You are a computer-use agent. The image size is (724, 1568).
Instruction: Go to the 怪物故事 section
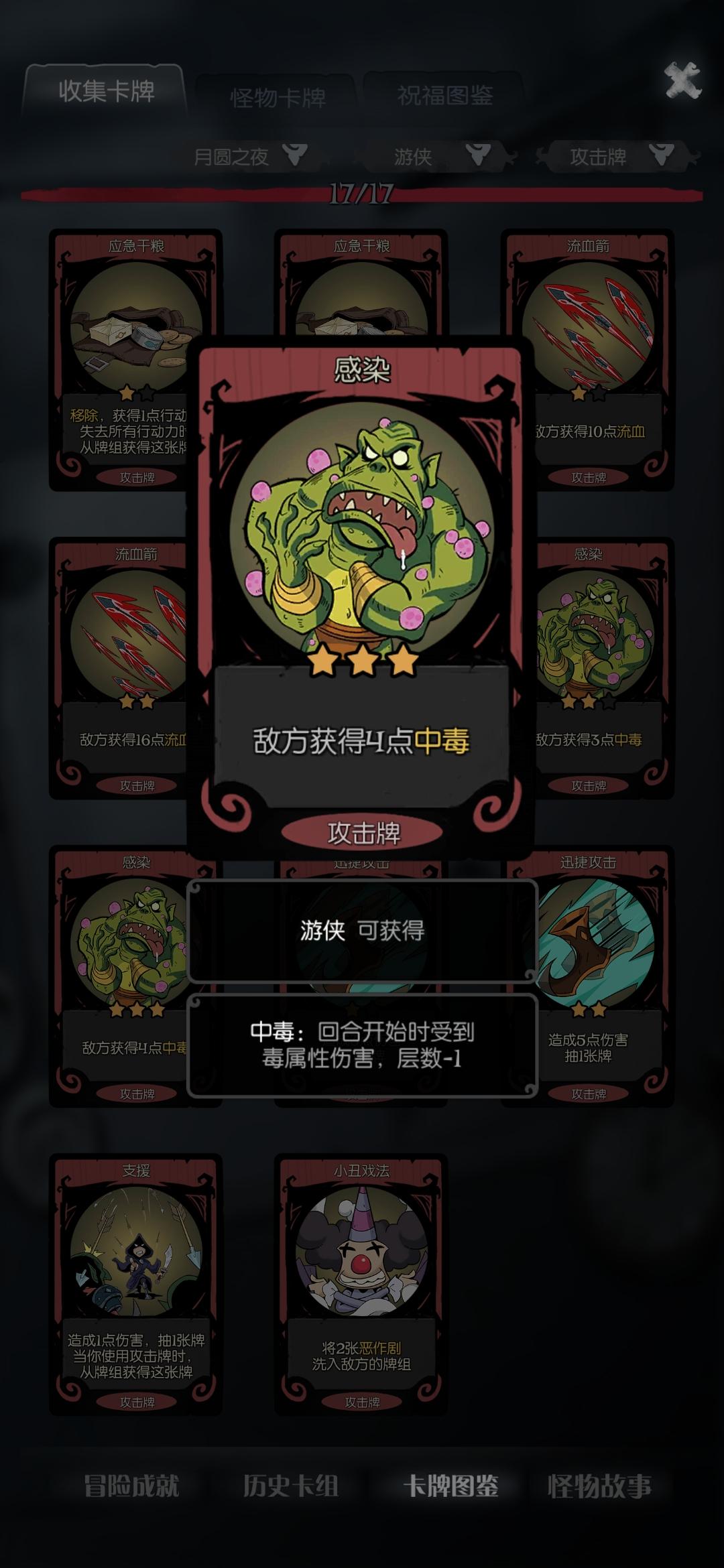point(599,1486)
